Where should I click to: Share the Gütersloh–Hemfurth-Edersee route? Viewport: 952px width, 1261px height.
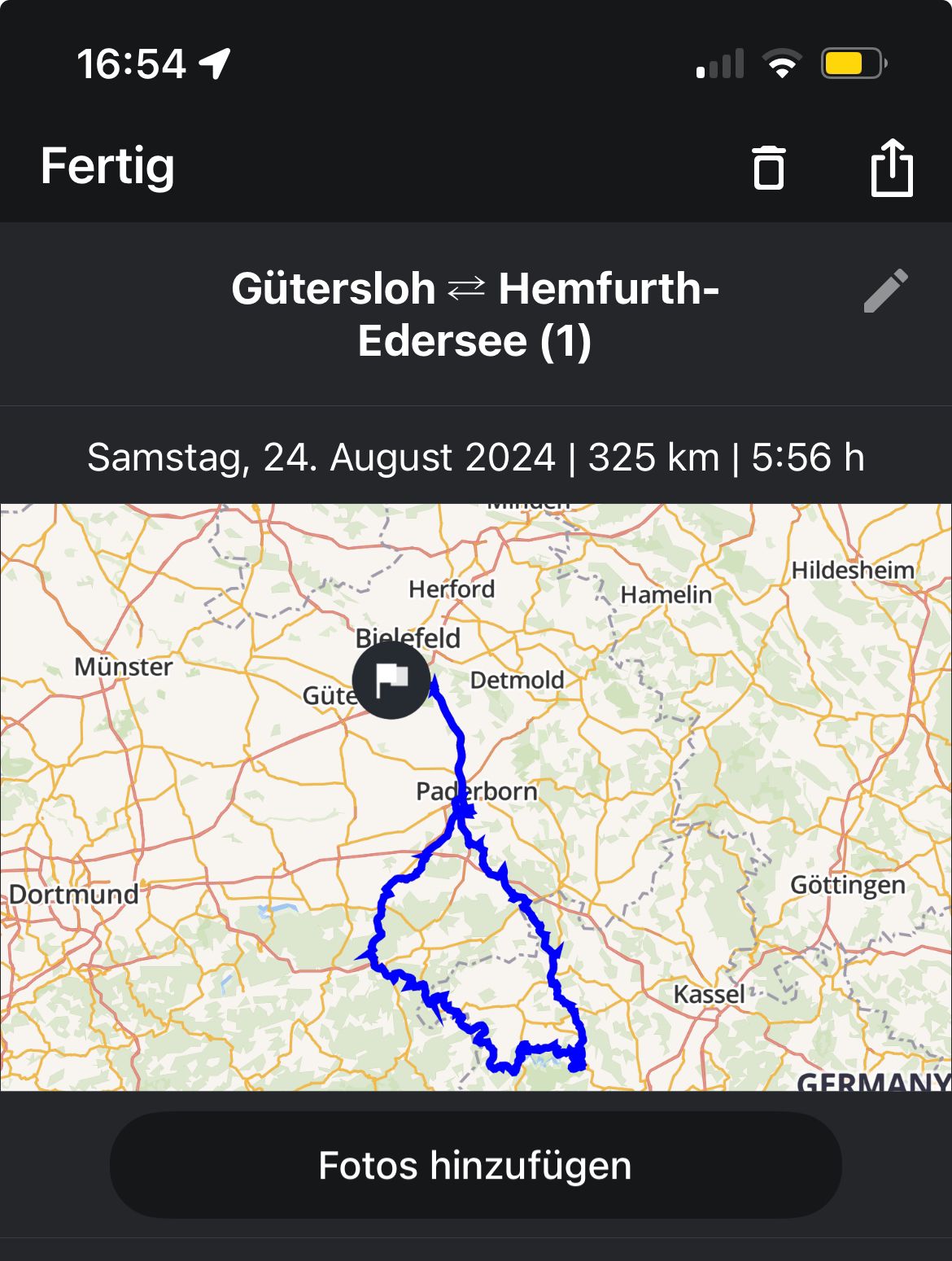892,168
